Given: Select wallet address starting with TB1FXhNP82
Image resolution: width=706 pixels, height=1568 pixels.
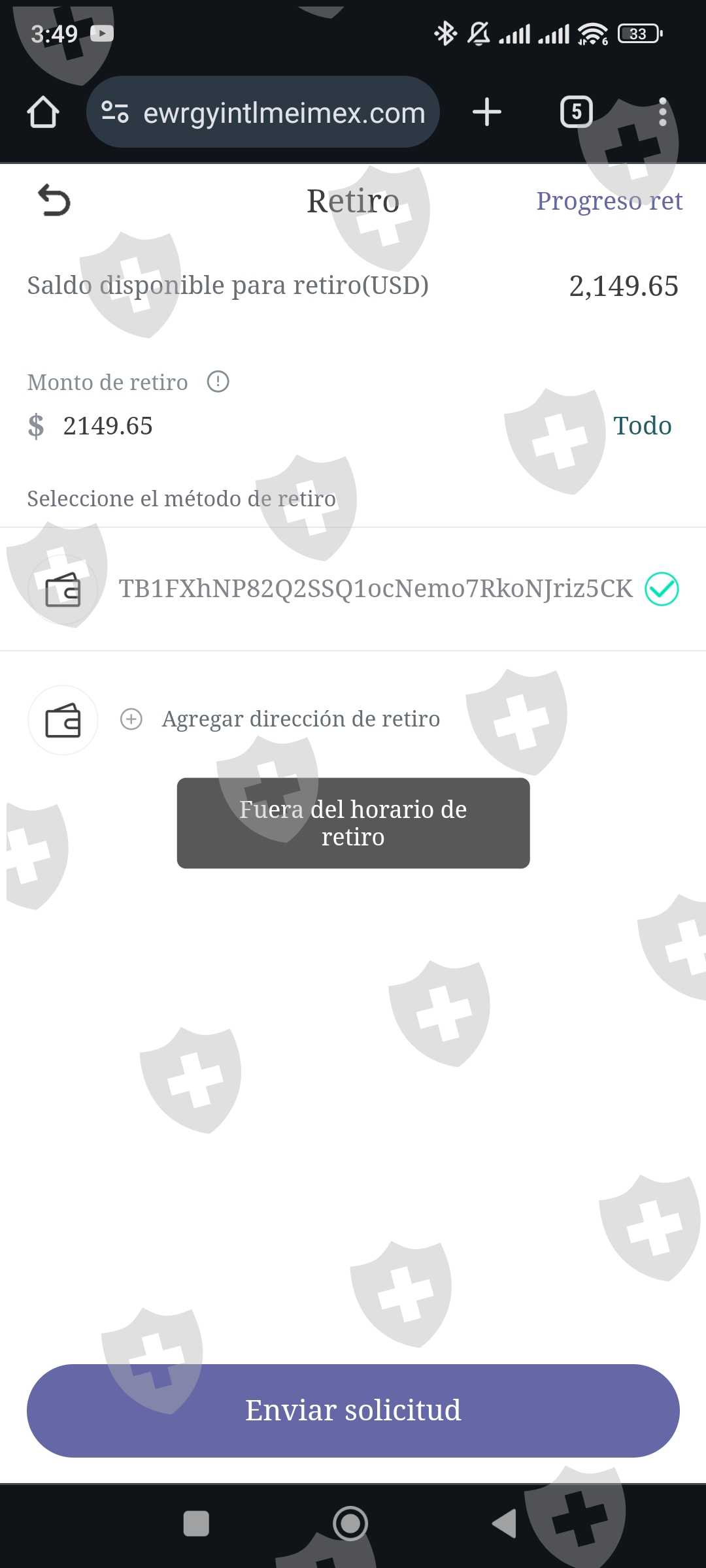Looking at the screenshot, I should 353,589.
